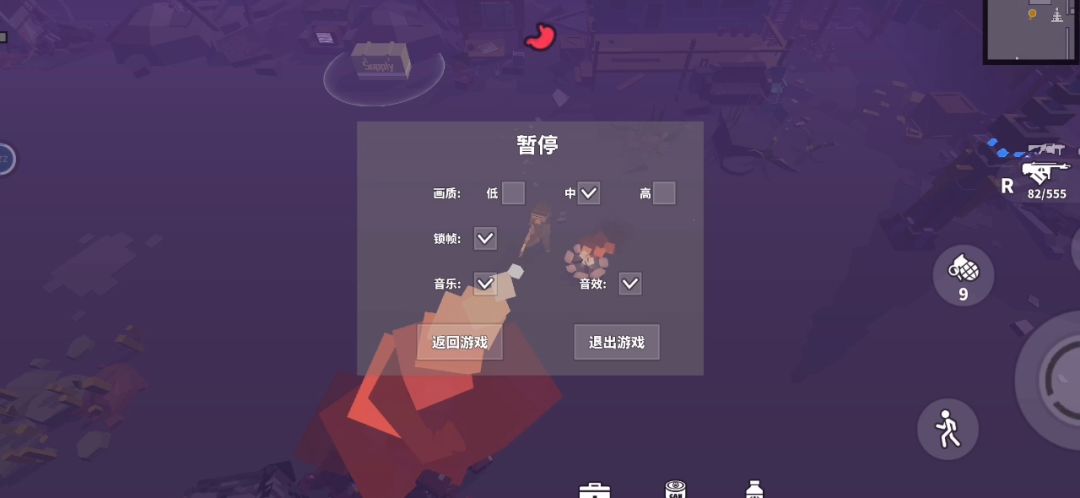The image size is (1080, 498).
Task: Reload the weapon with the R button
Action: coord(1007,185)
